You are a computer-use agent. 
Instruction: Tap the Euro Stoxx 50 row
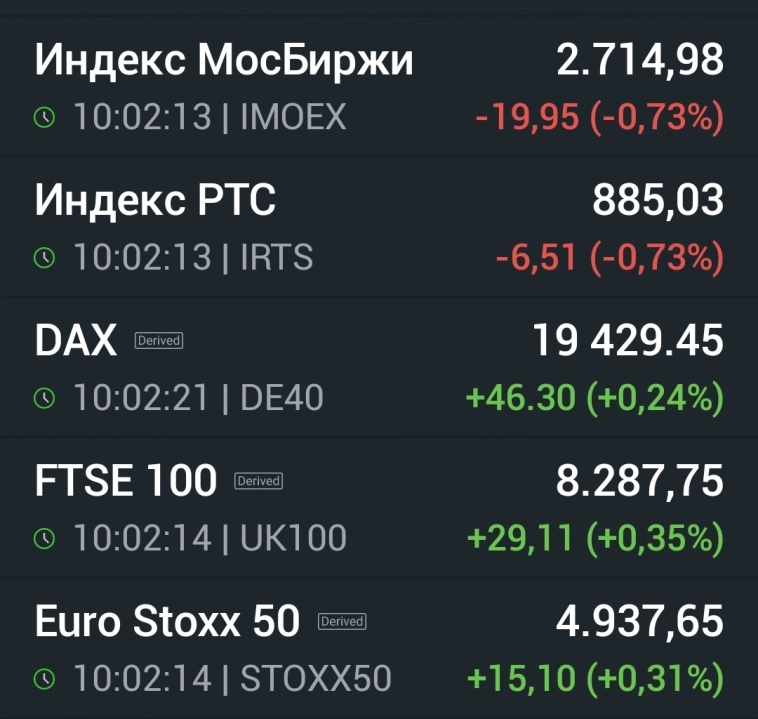[378, 647]
